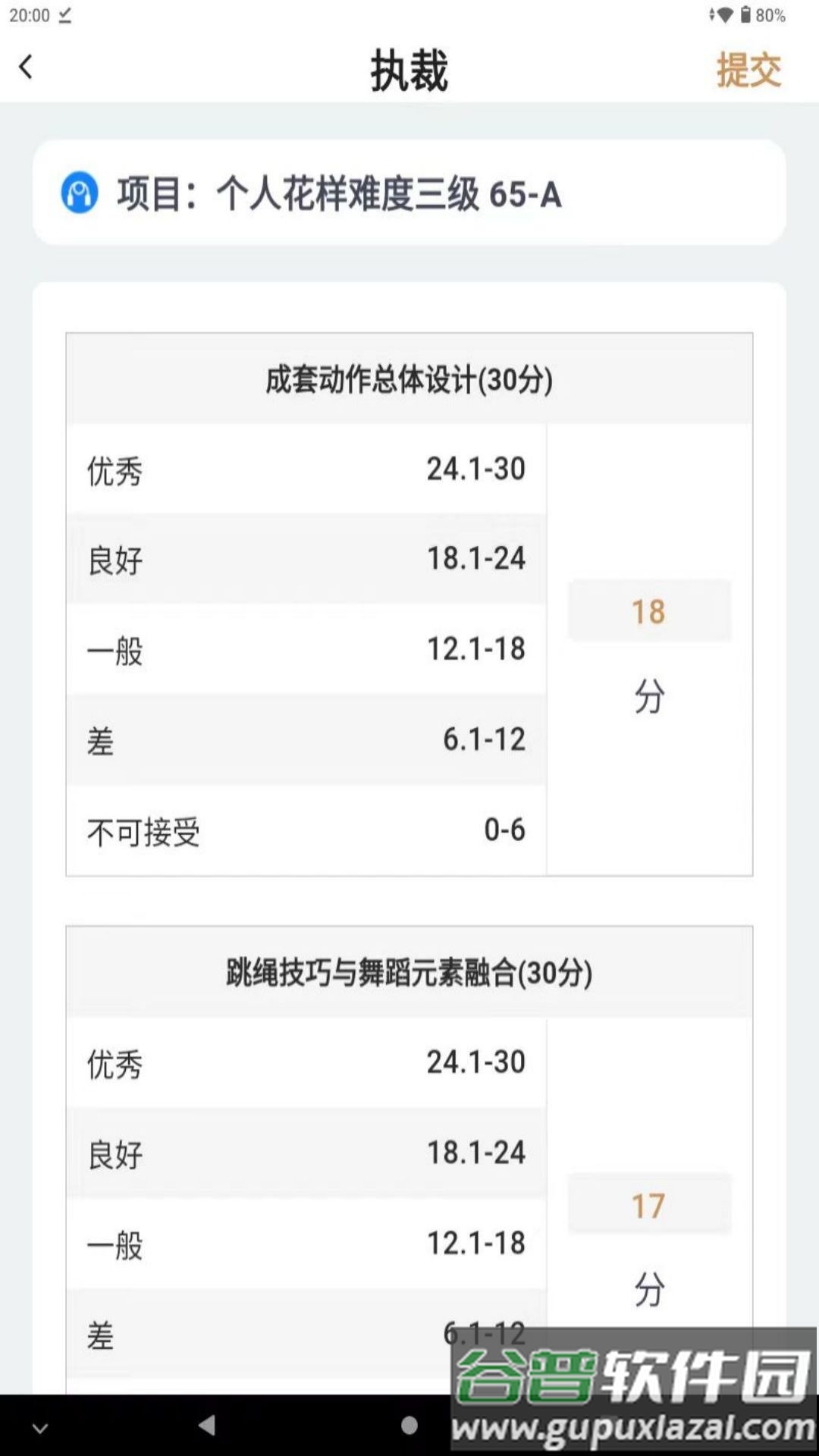The height and width of the screenshot is (1456, 819).
Task: Tap the back chevron beside 执裁
Action: (25, 68)
